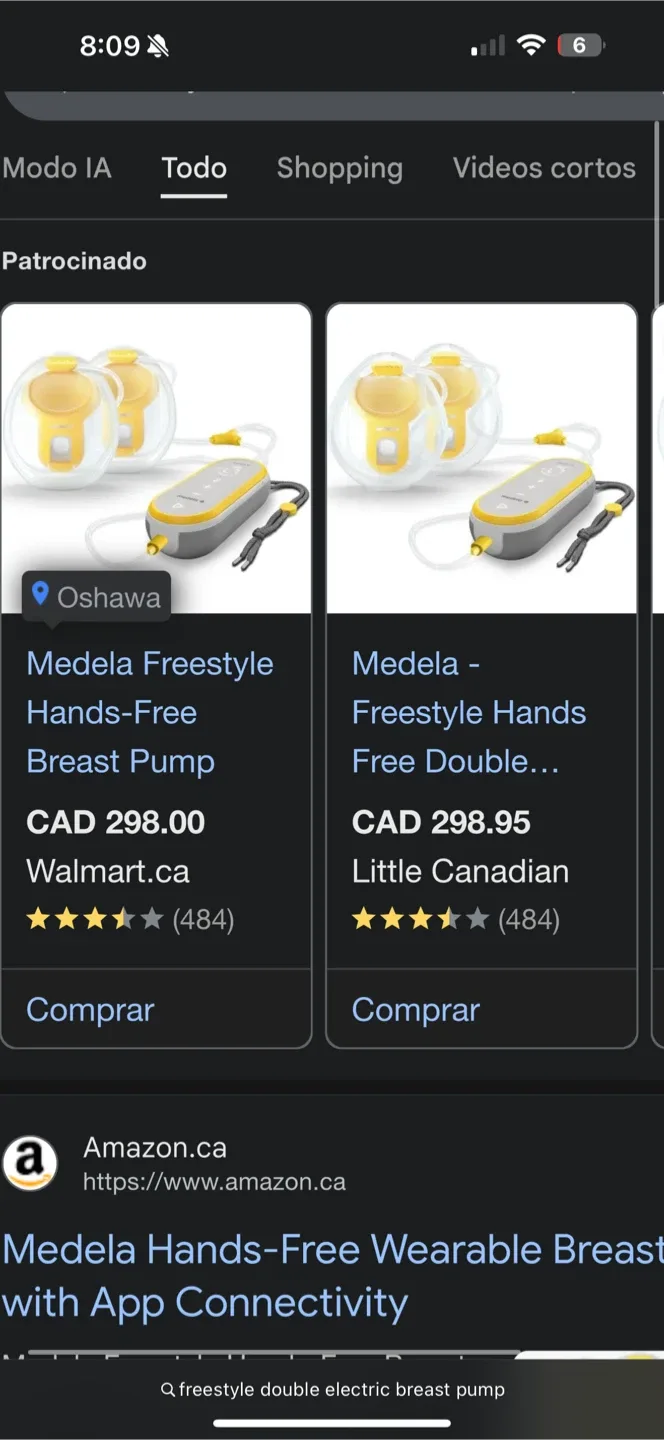Open the Shopping tab
Image resolution: width=664 pixels, height=1440 pixels.
(x=339, y=168)
